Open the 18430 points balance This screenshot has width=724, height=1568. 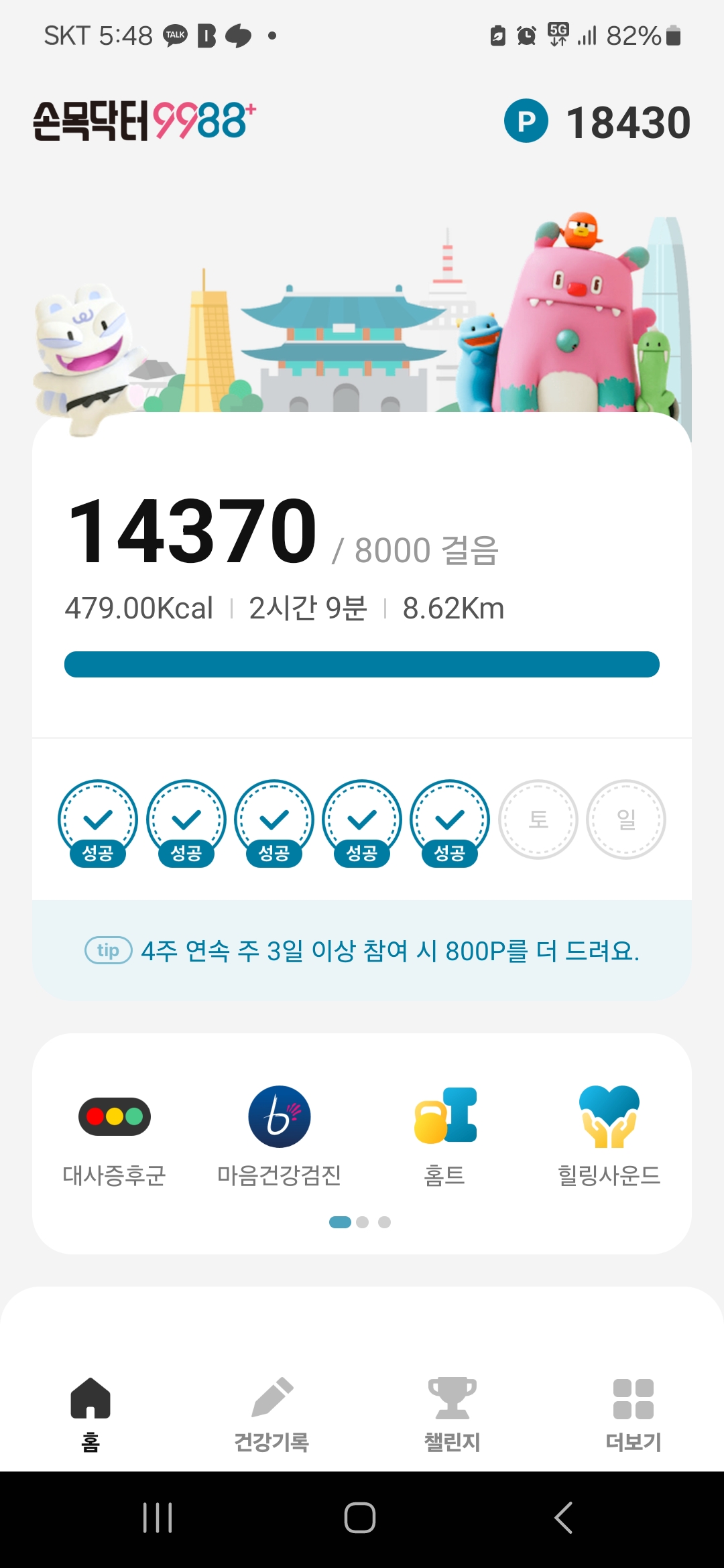pyautogui.click(x=598, y=122)
